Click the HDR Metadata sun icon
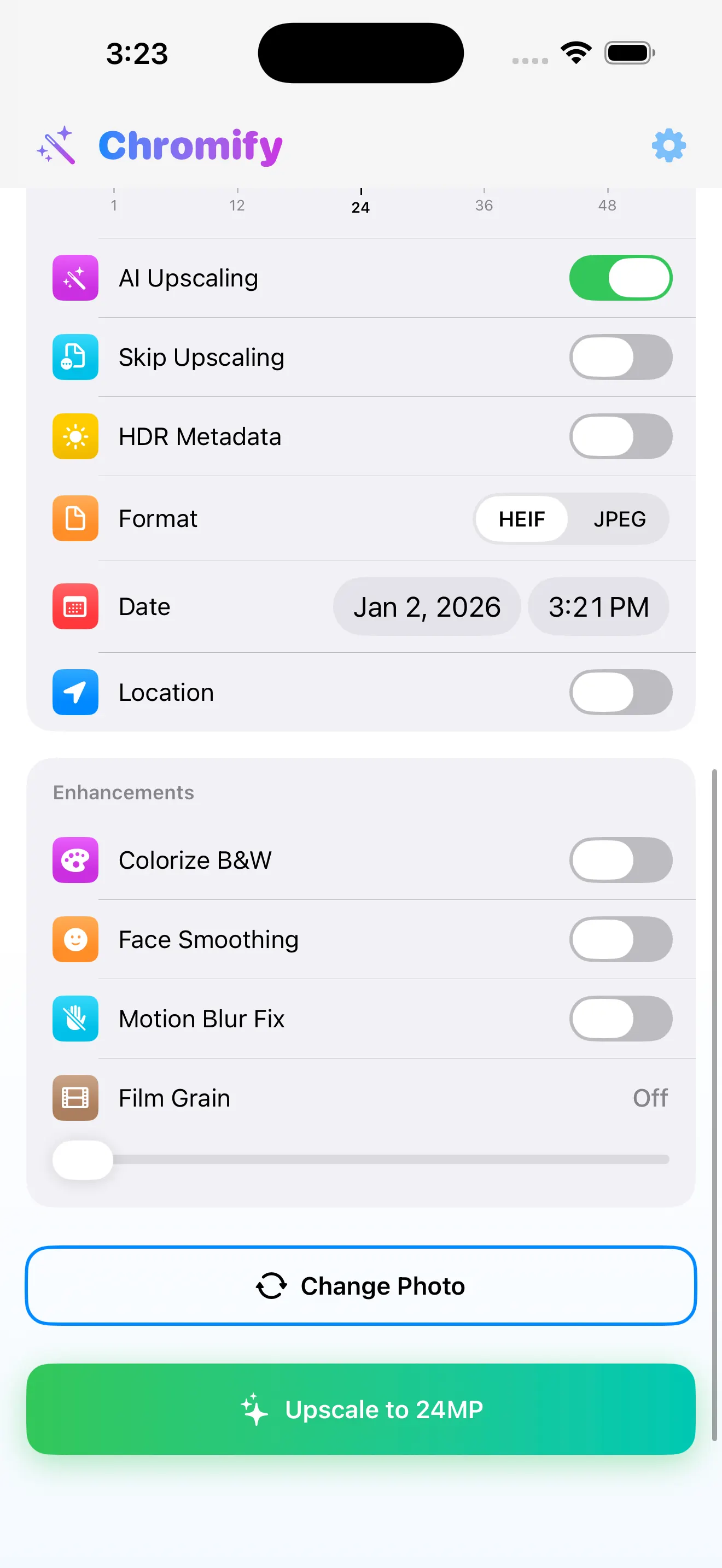The height and width of the screenshot is (1568, 722). coord(75,436)
